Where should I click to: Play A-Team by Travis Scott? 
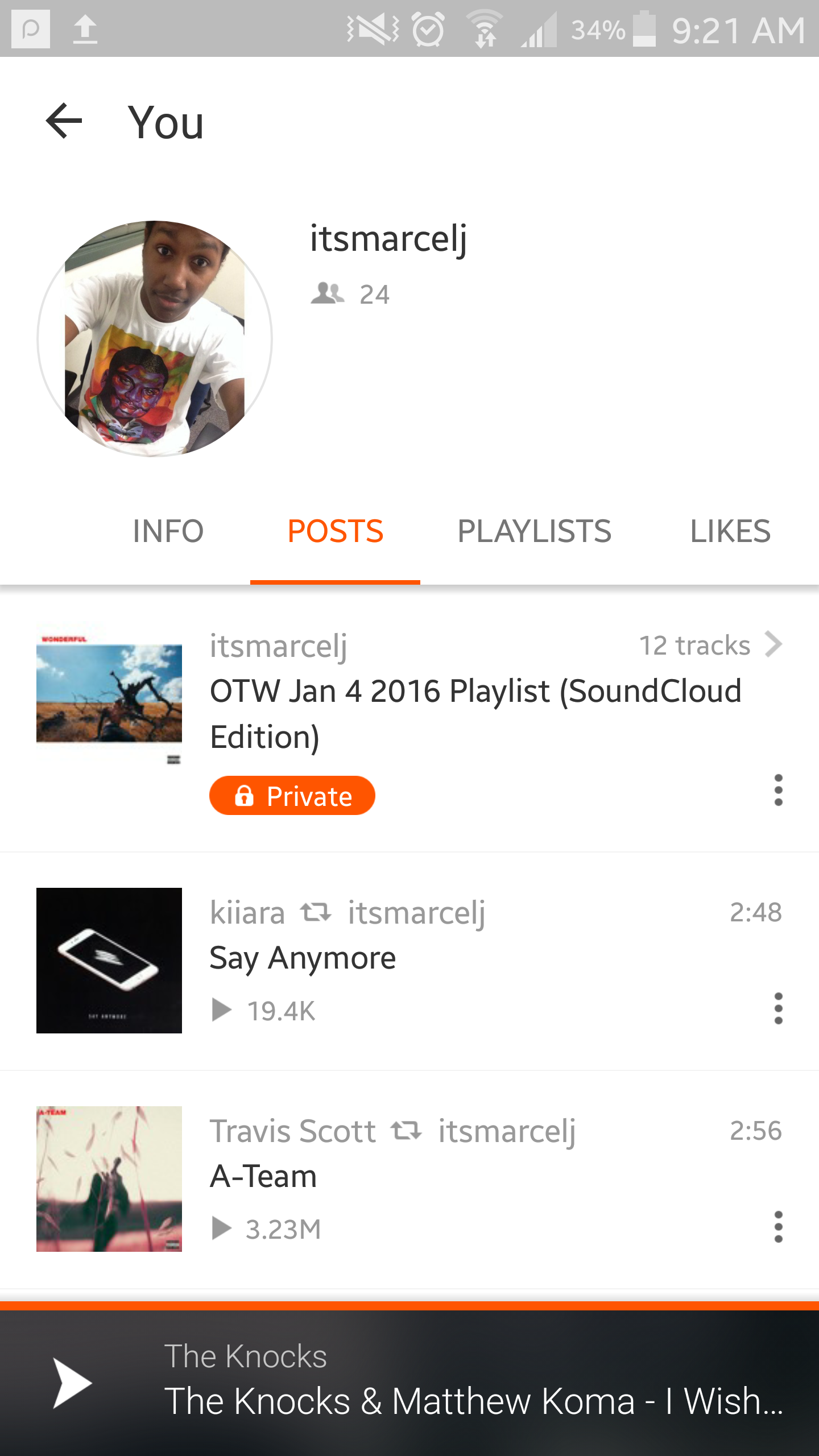[x=263, y=1177]
